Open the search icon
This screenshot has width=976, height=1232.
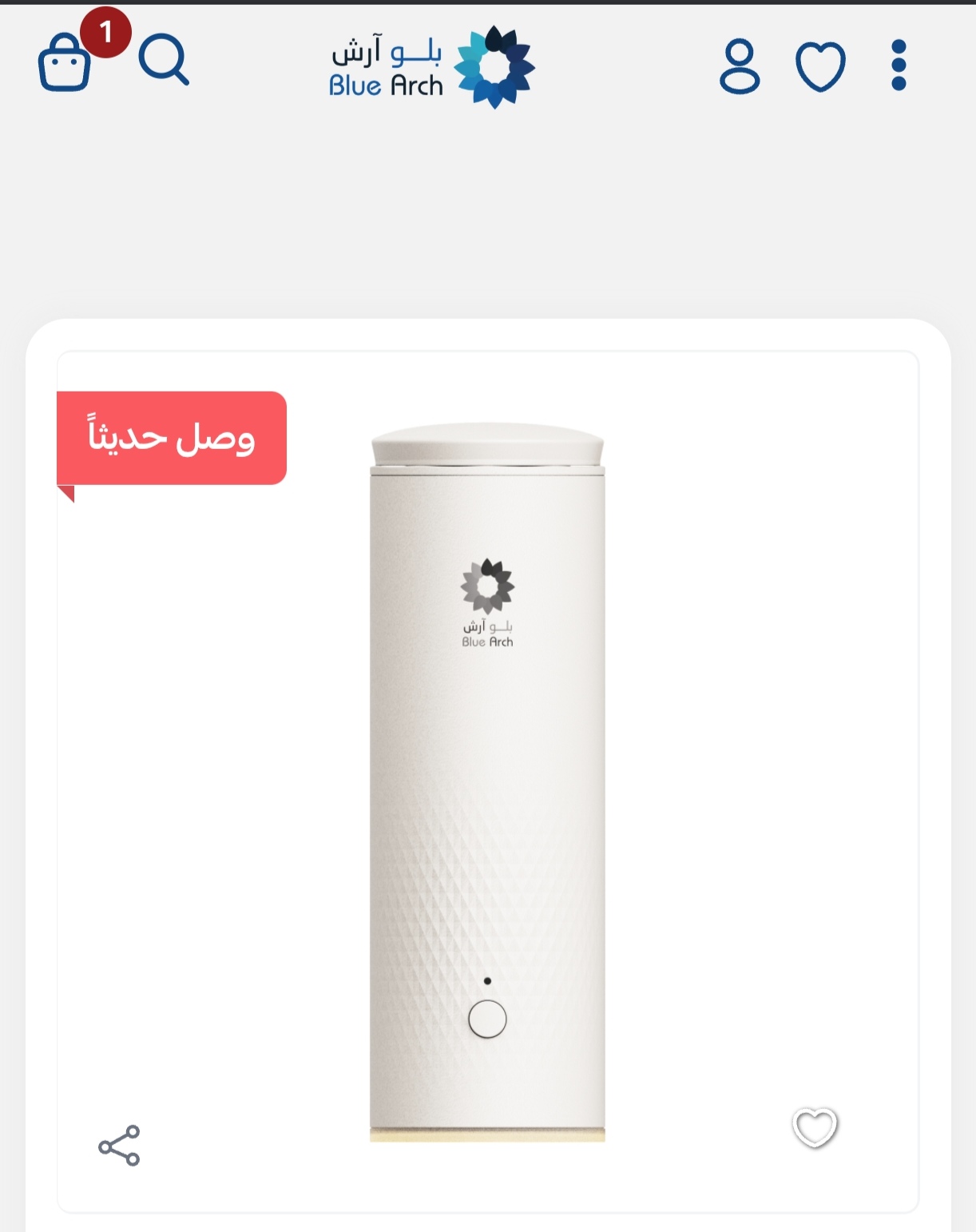164,59
